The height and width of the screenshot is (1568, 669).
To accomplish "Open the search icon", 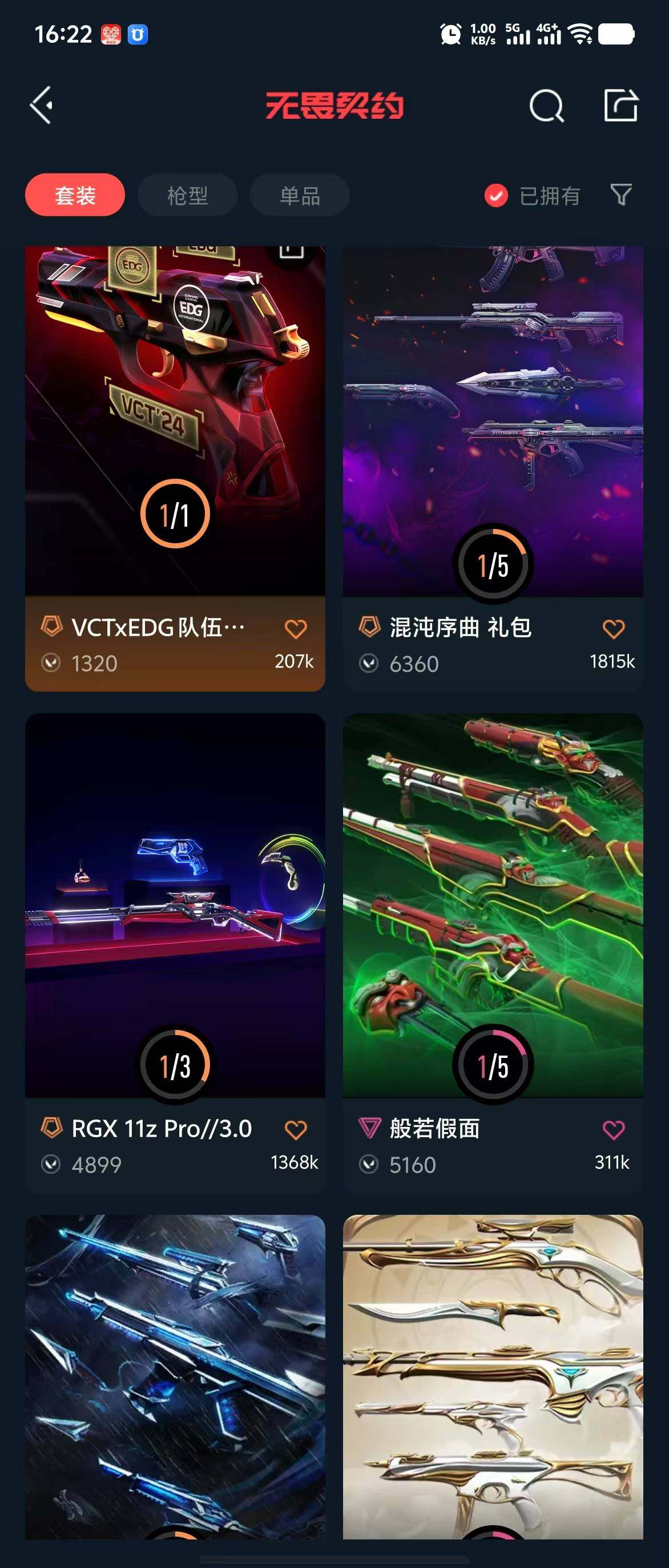I will (x=546, y=107).
